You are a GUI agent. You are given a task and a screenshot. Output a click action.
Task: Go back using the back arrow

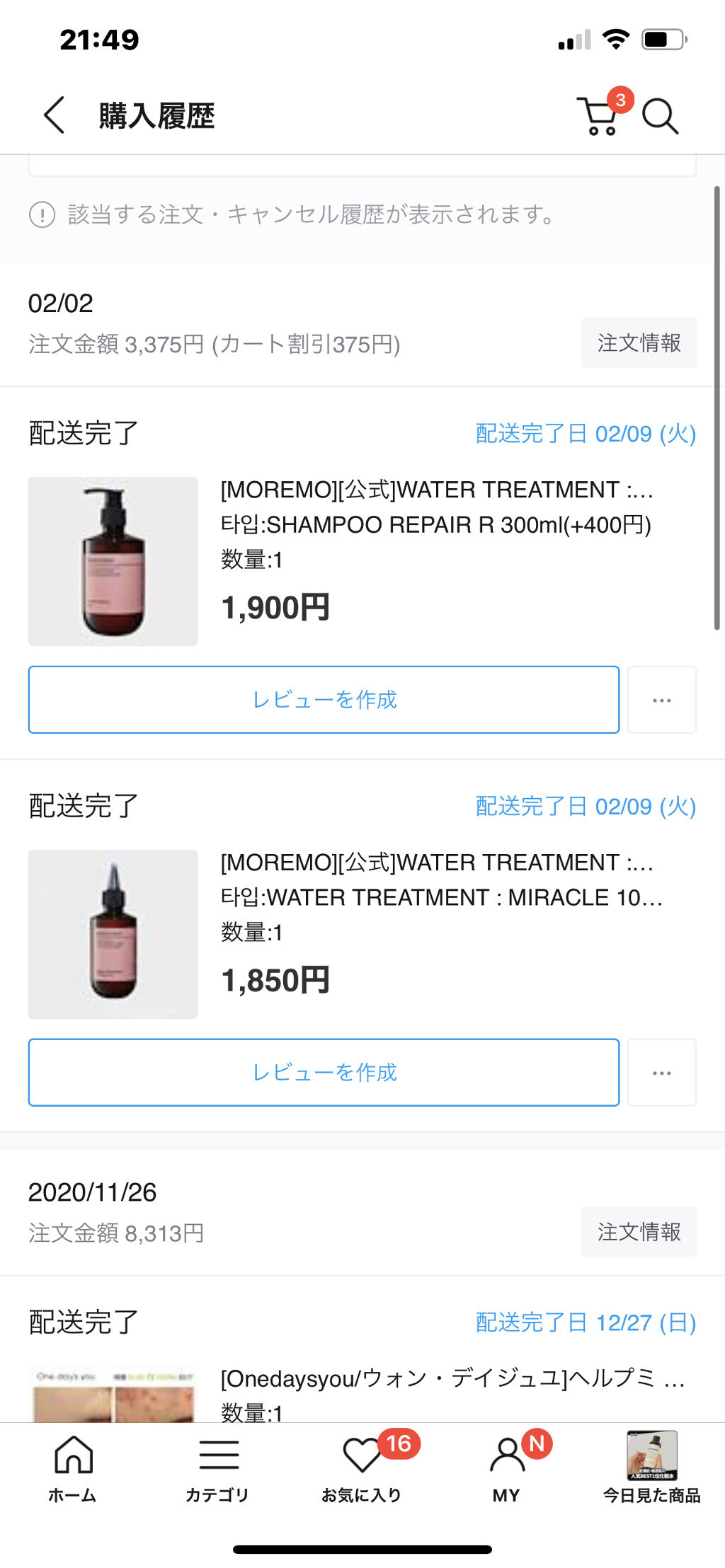54,116
